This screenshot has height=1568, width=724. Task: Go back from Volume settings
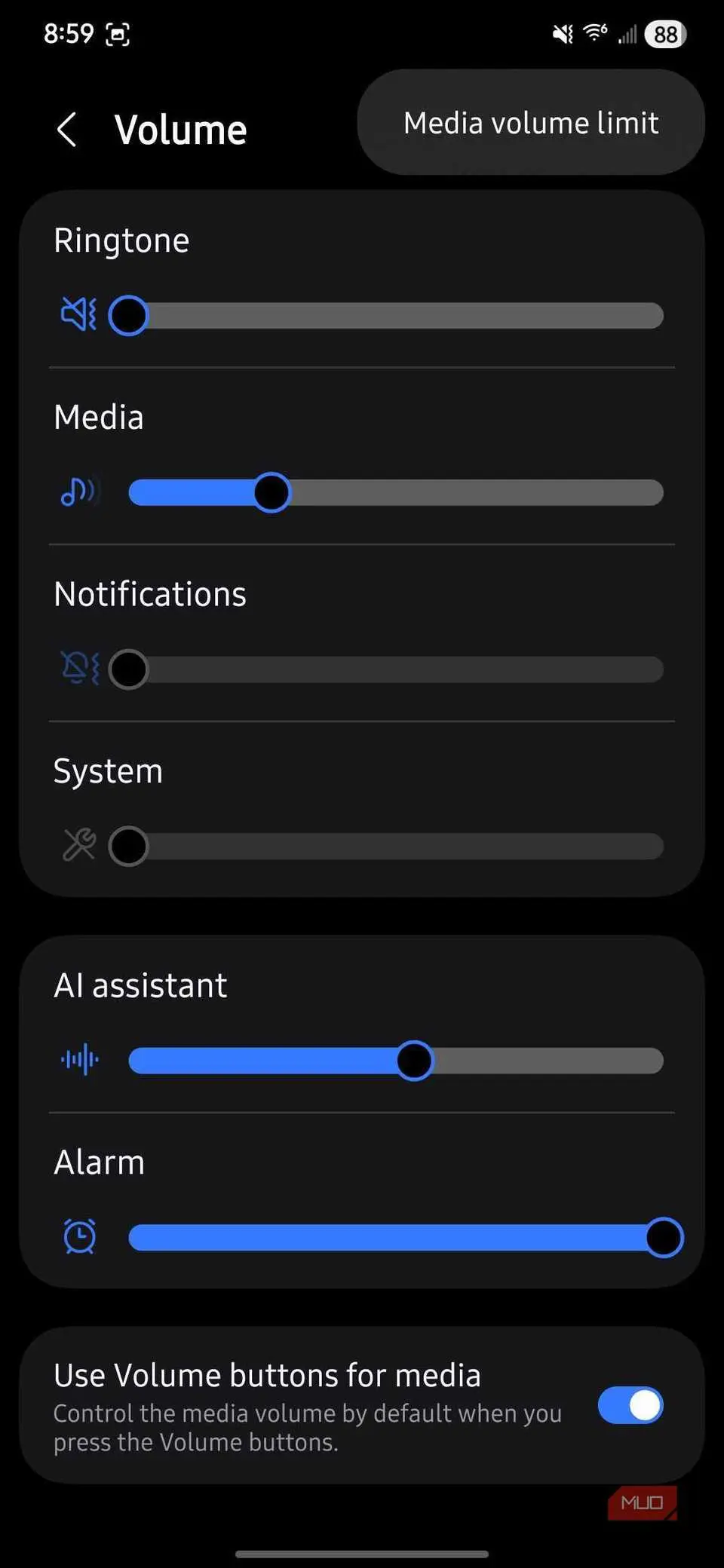point(67,130)
